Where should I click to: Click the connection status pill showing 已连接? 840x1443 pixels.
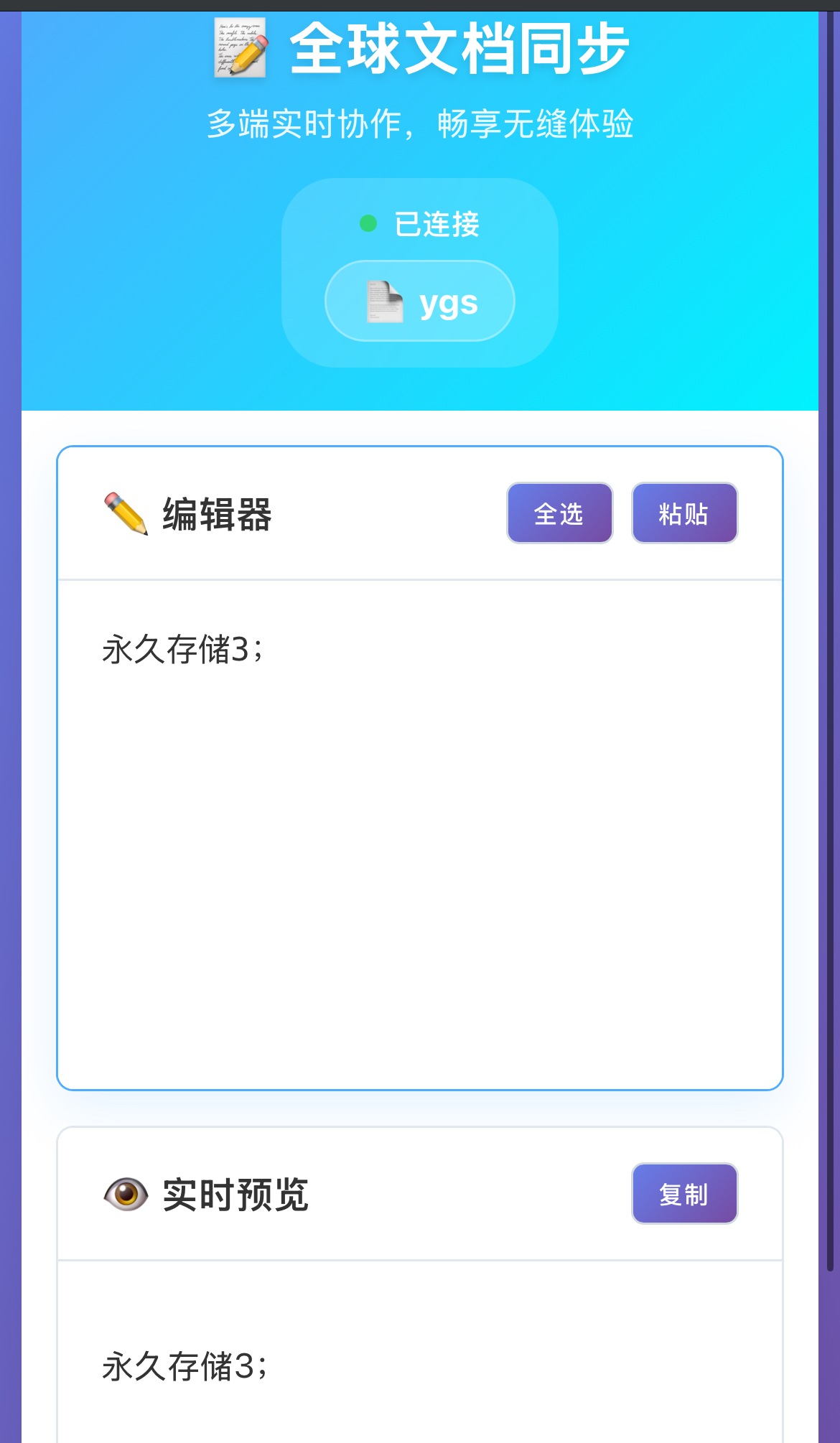point(419,223)
